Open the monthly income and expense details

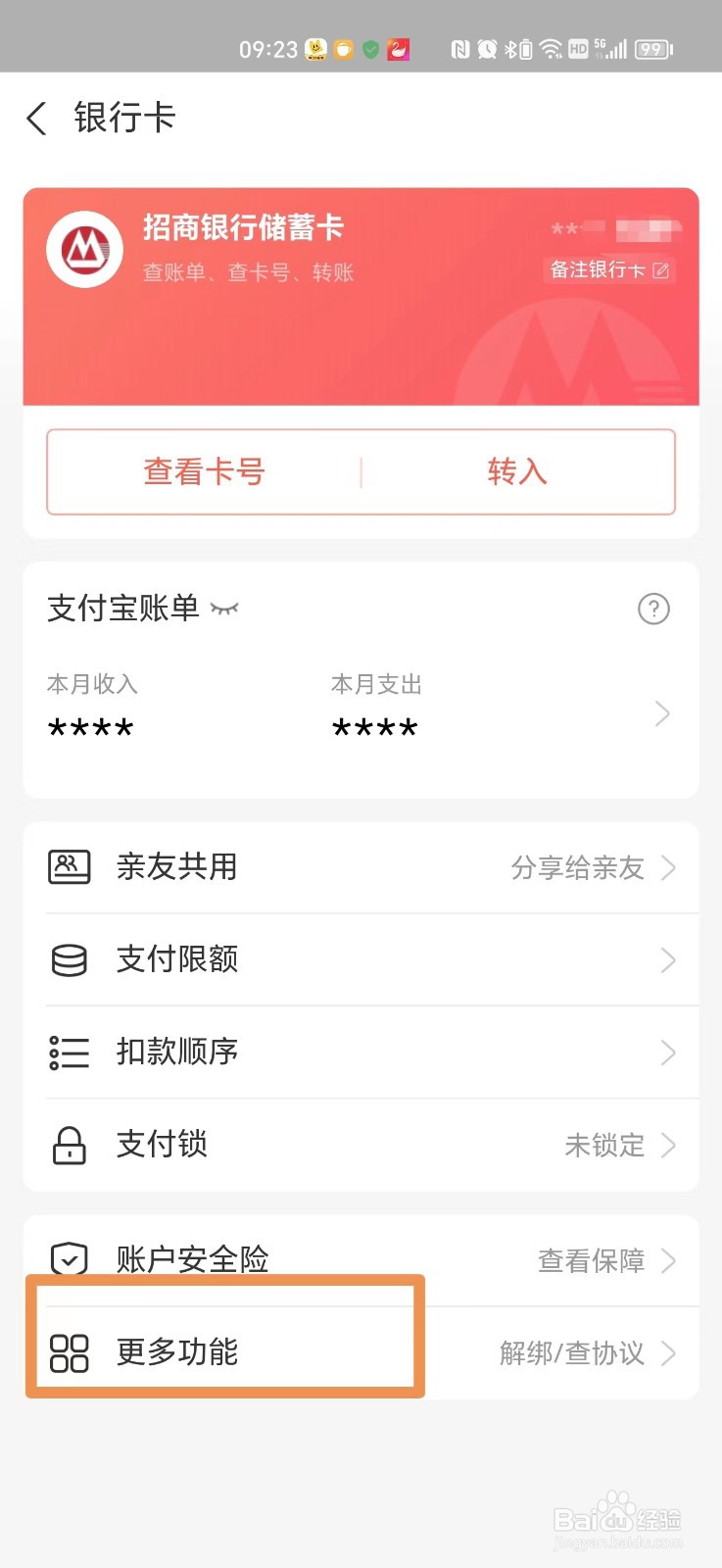click(x=361, y=712)
